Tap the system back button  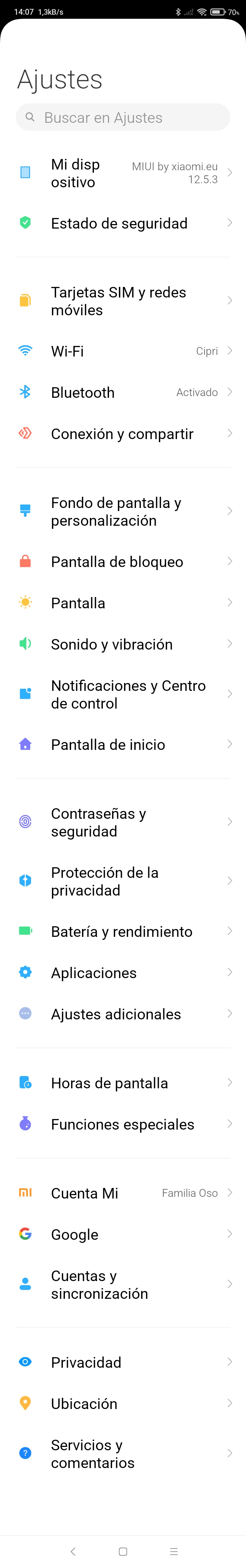coord(73,1552)
